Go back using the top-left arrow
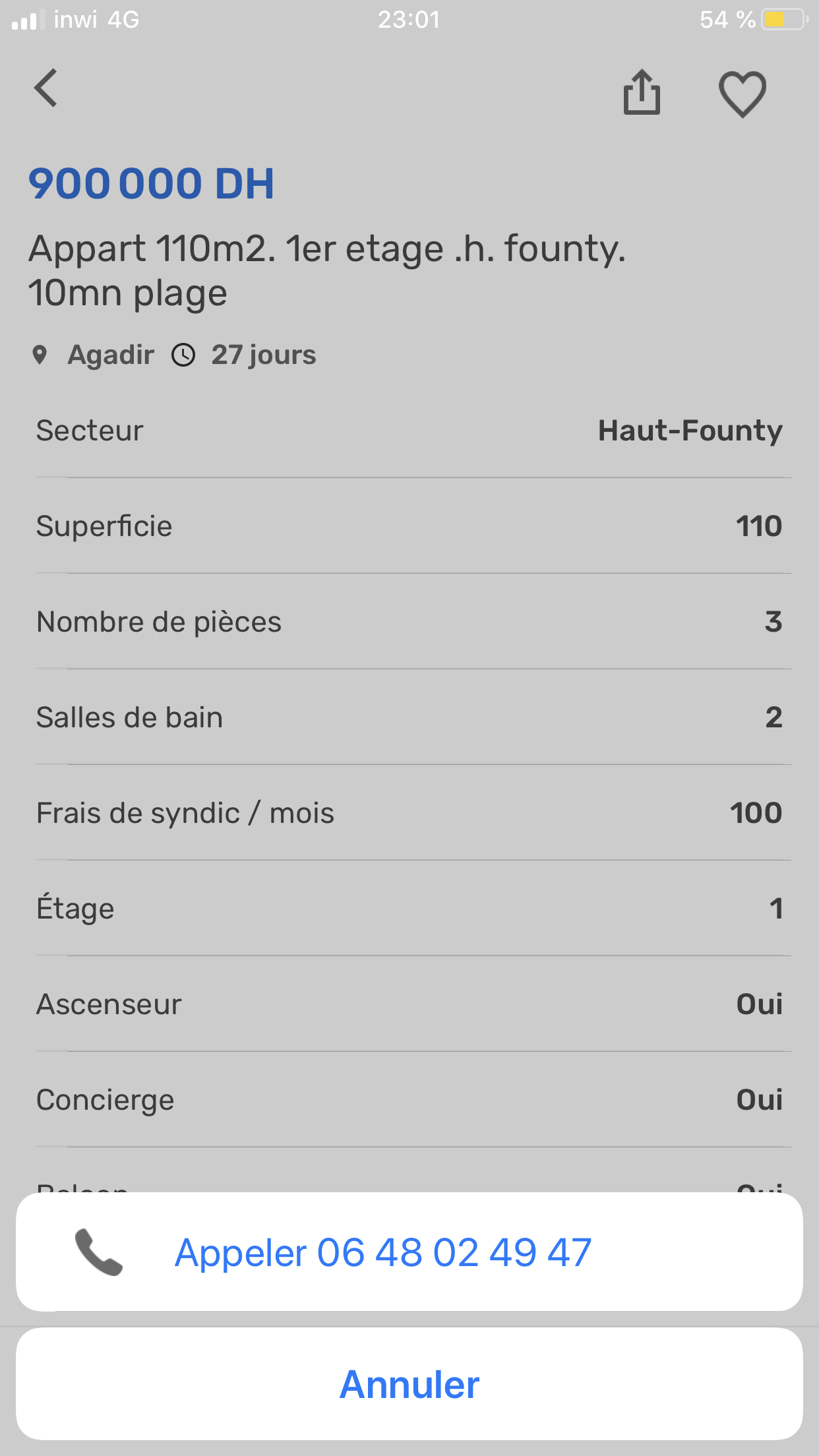The image size is (819, 1456). (46, 88)
